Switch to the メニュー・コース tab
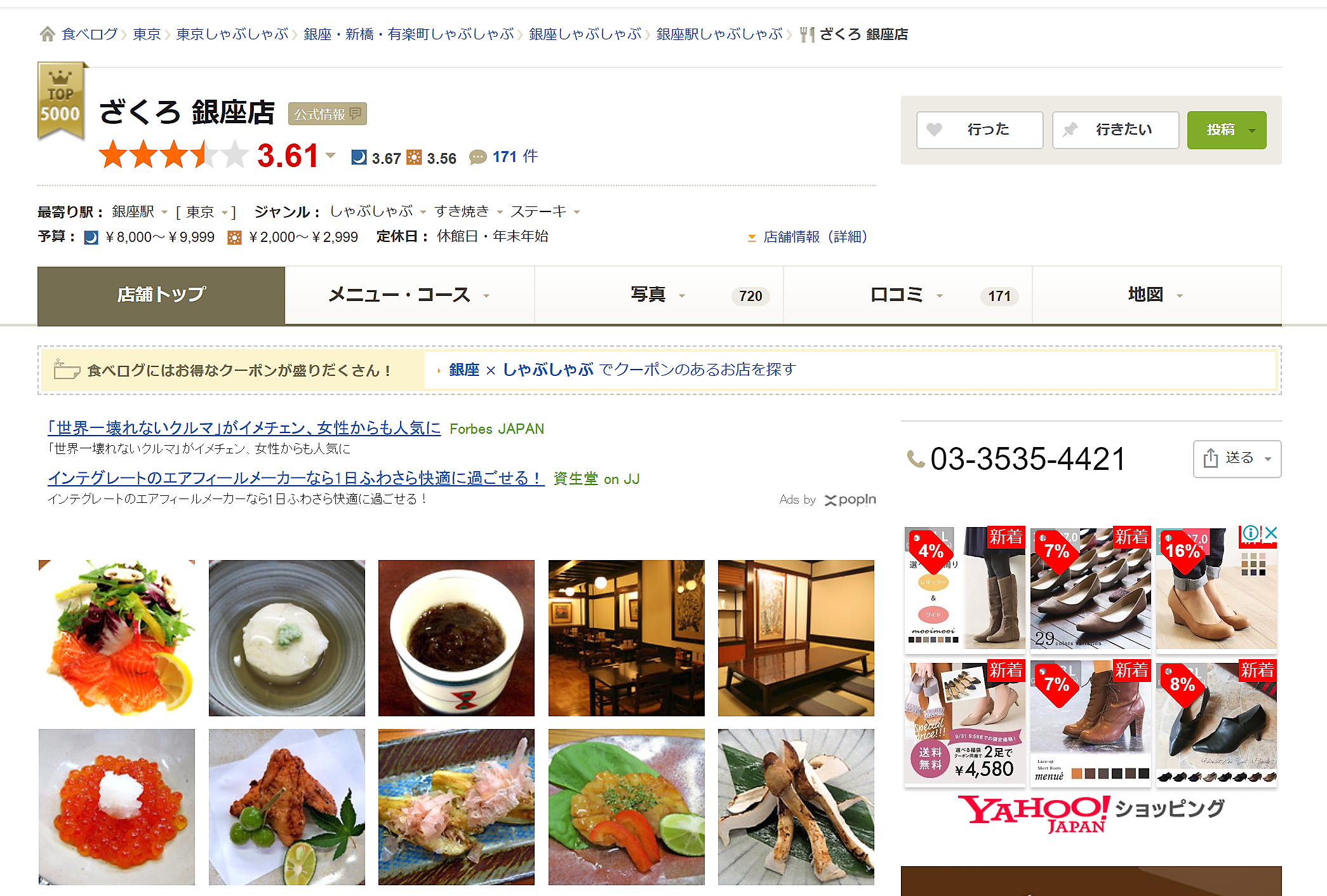Image resolution: width=1327 pixels, height=896 pixels. pos(409,295)
